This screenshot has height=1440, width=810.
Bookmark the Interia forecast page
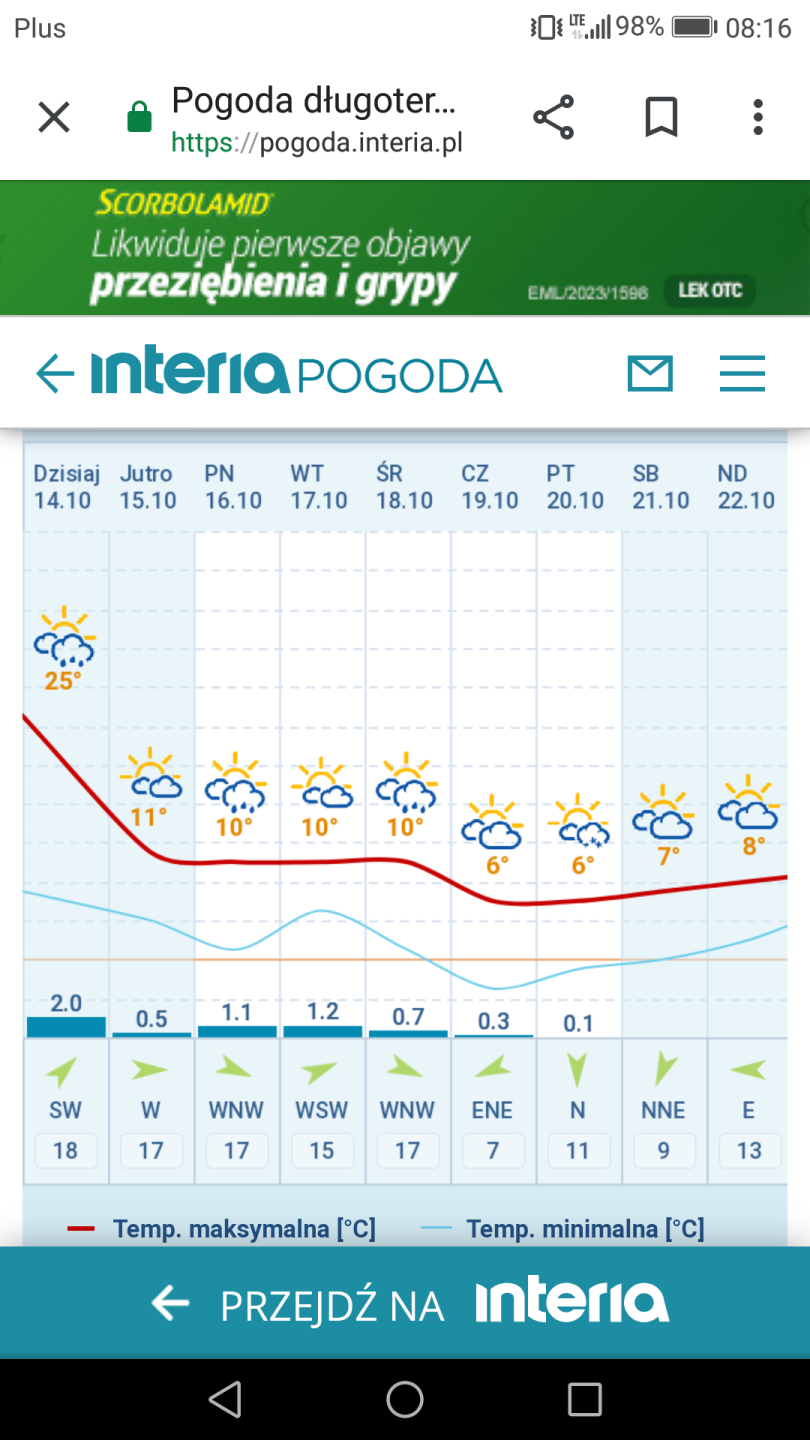pos(661,118)
